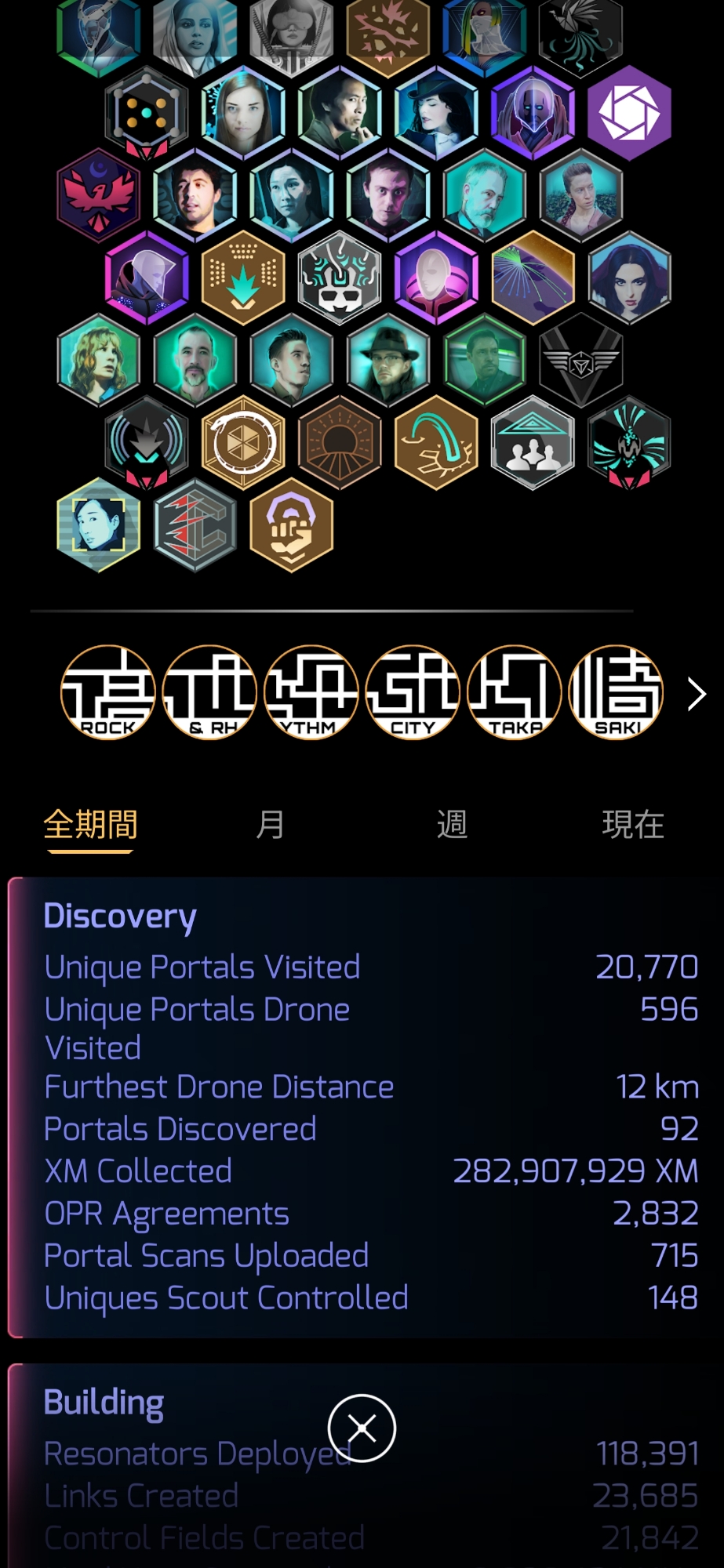View the white skull medal
The image size is (724, 1568).
[340, 278]
